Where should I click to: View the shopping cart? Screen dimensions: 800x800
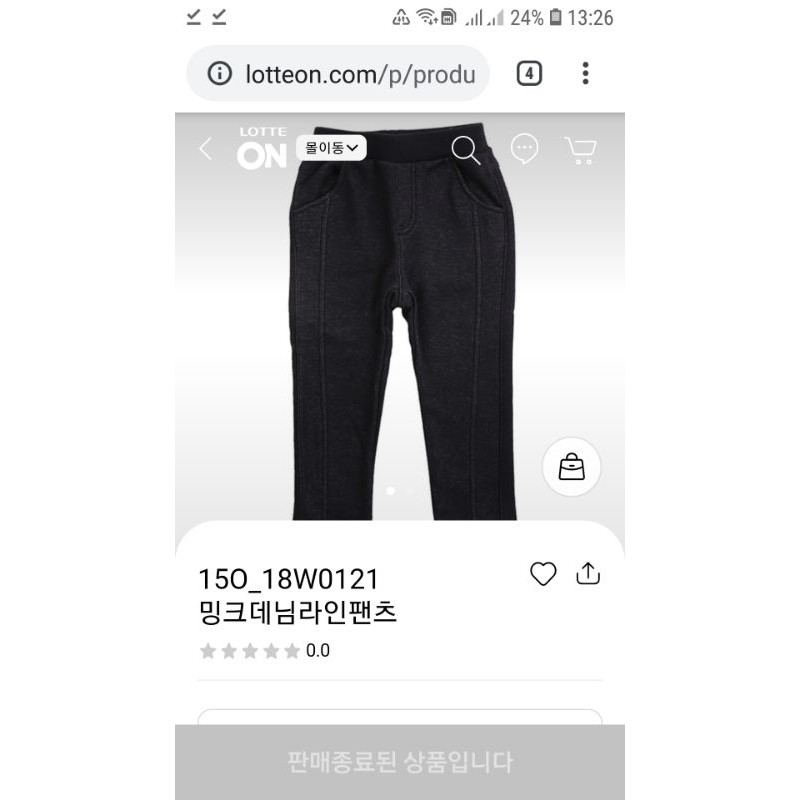pos(580,150)
